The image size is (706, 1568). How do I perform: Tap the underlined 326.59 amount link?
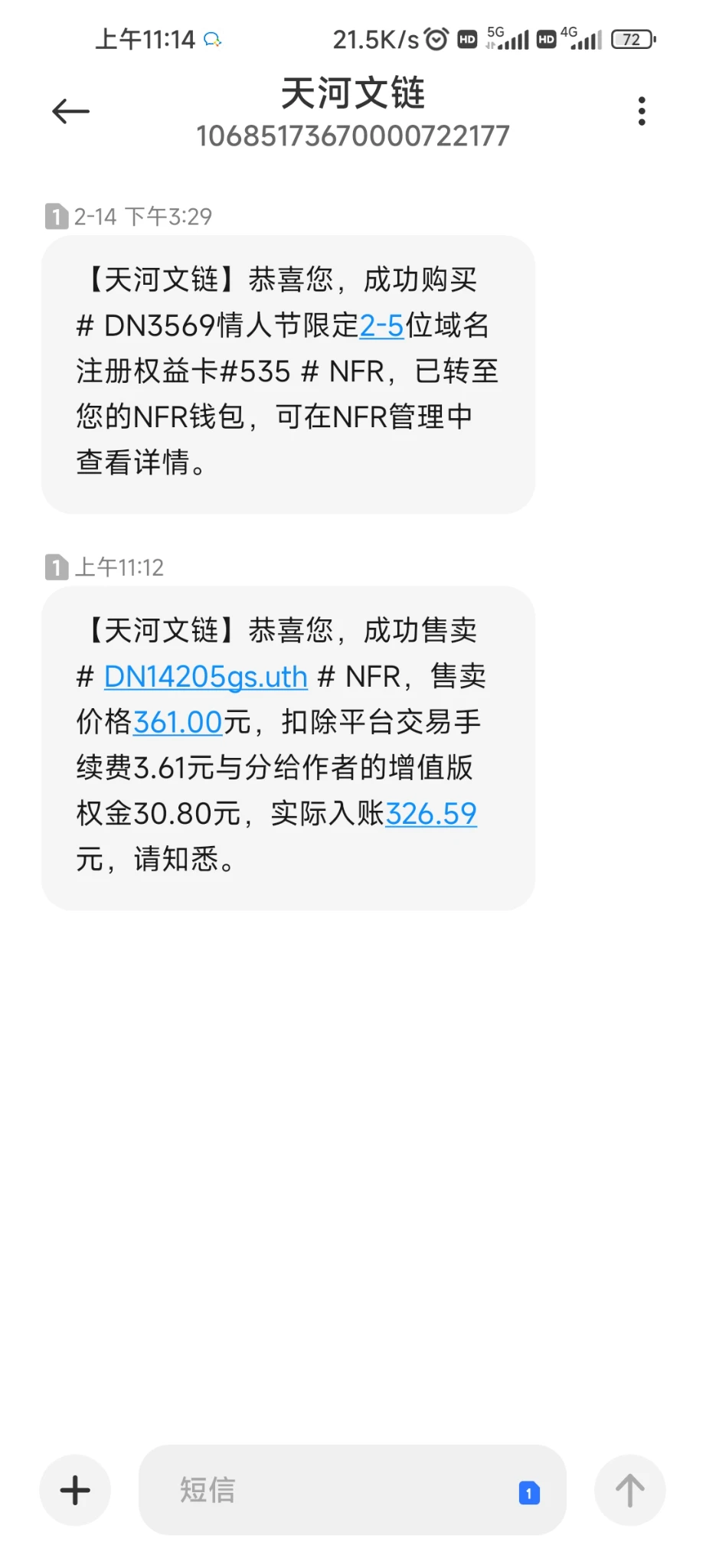pos(431,814)
